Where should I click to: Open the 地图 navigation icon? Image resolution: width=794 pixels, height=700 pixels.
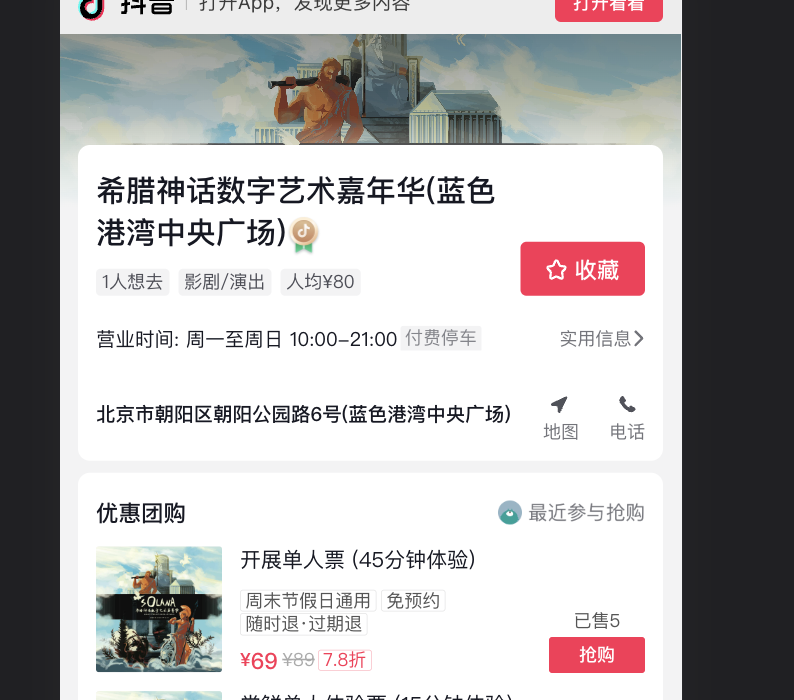(x=560, y=417)
